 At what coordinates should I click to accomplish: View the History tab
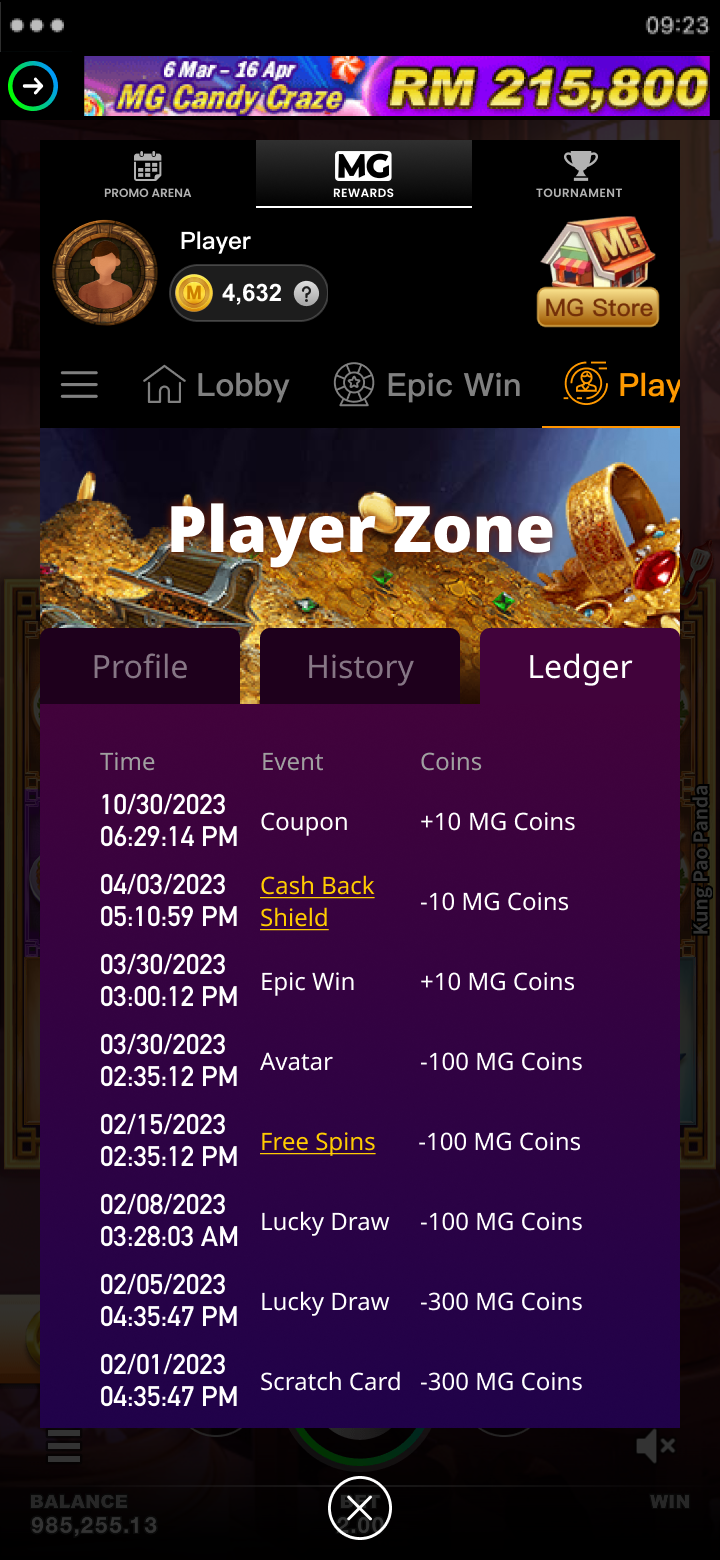click(360, 667)
